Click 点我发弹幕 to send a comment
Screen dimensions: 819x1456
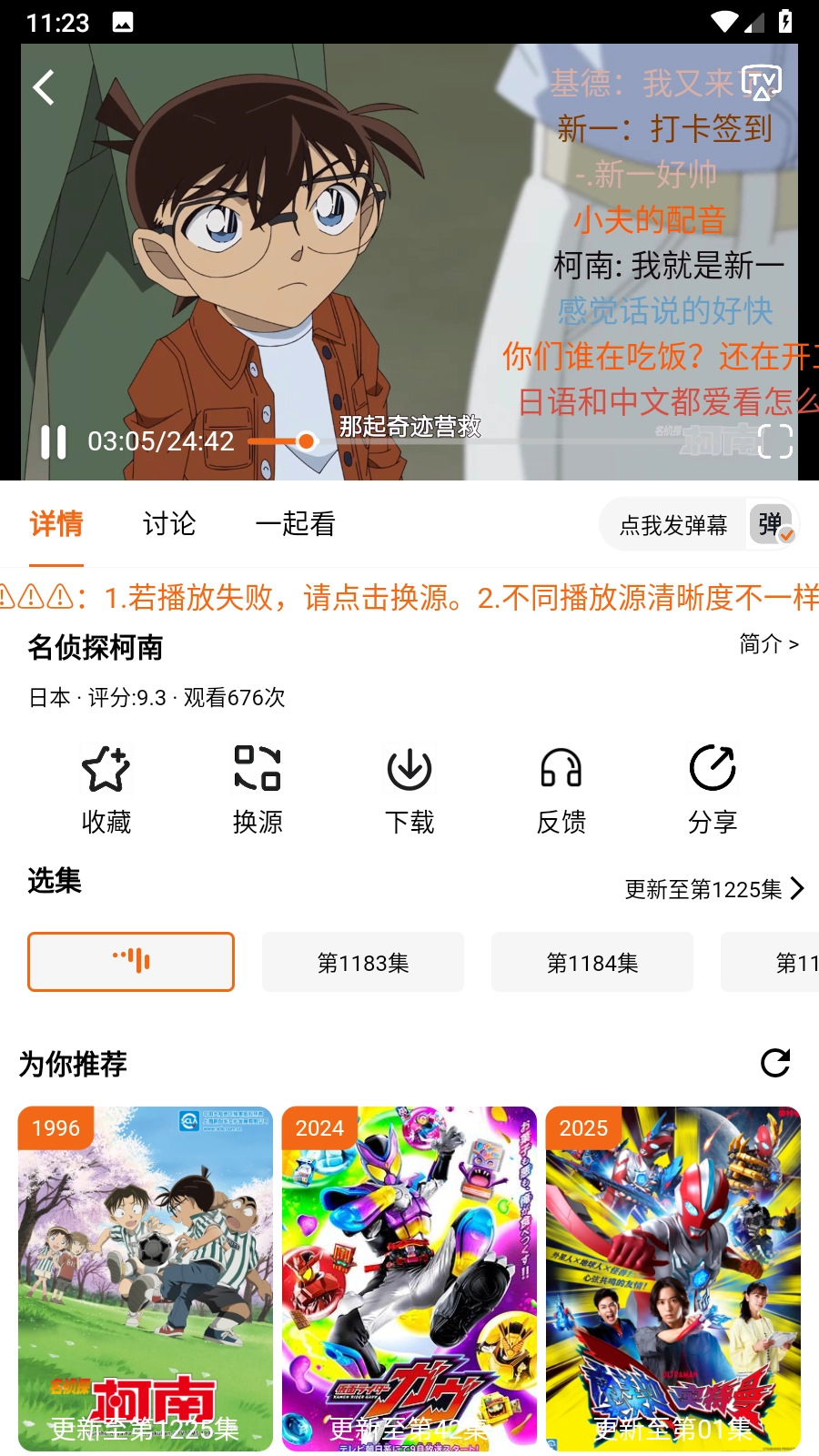[x=673, y=524]
